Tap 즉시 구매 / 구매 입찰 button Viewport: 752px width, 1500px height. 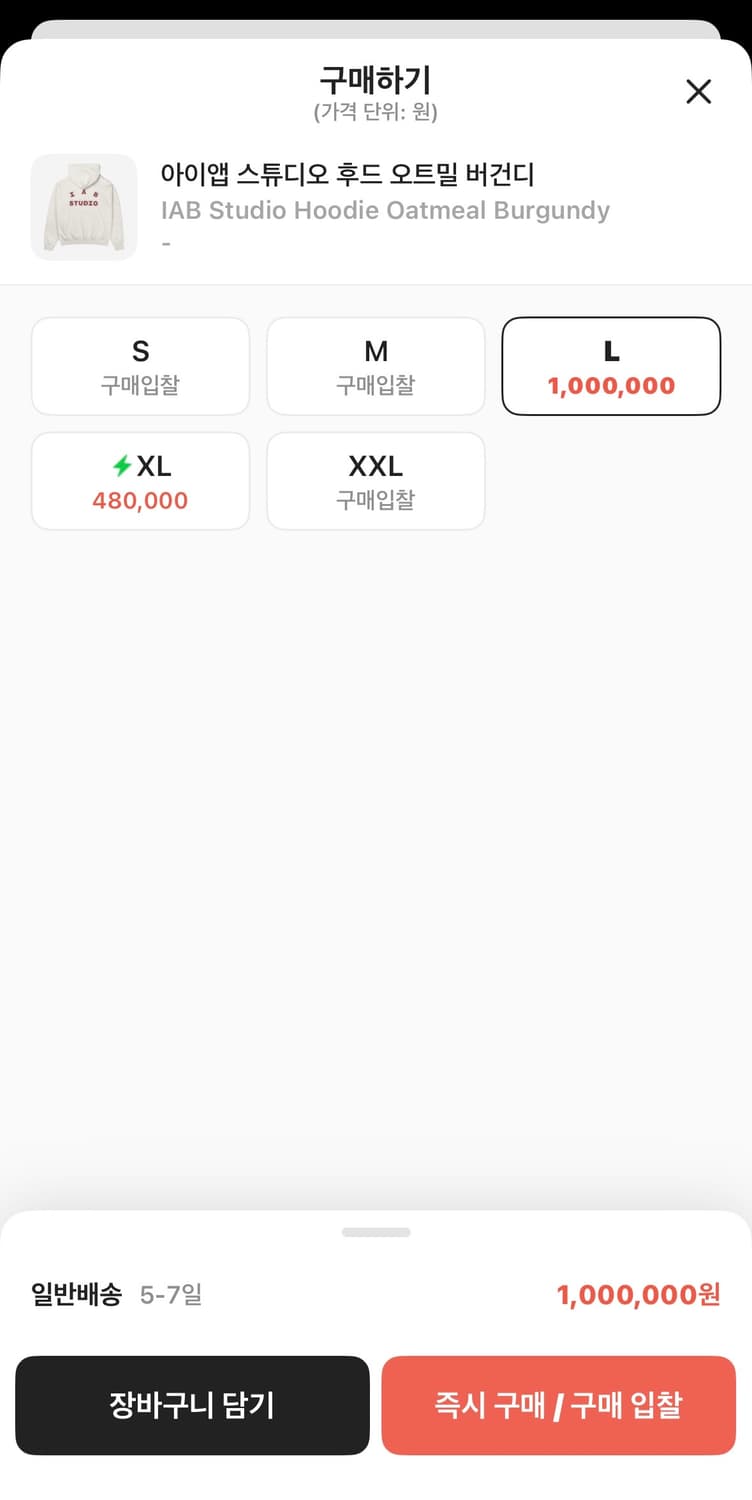pos(558,1405)
